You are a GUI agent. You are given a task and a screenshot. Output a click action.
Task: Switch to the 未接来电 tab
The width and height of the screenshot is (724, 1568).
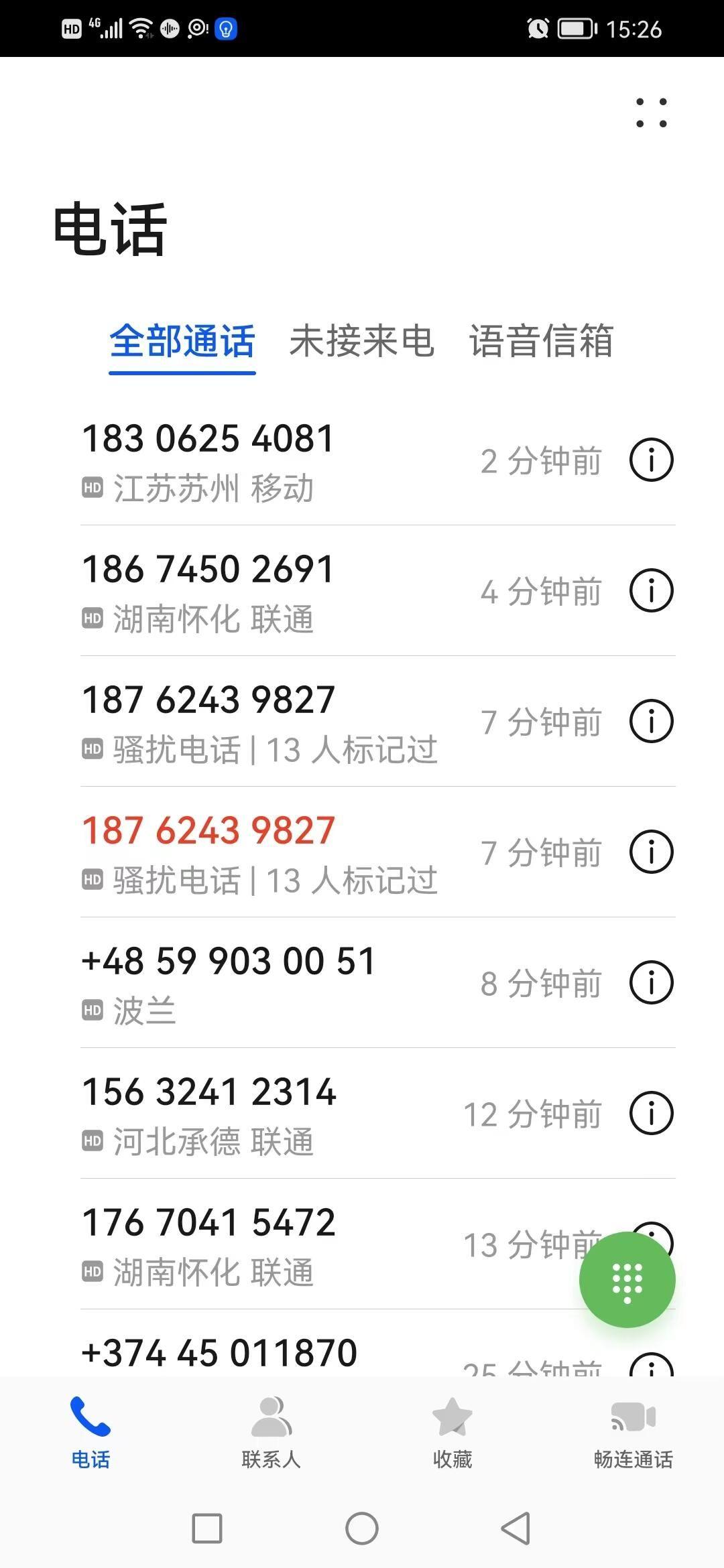[x=361, y=341]
